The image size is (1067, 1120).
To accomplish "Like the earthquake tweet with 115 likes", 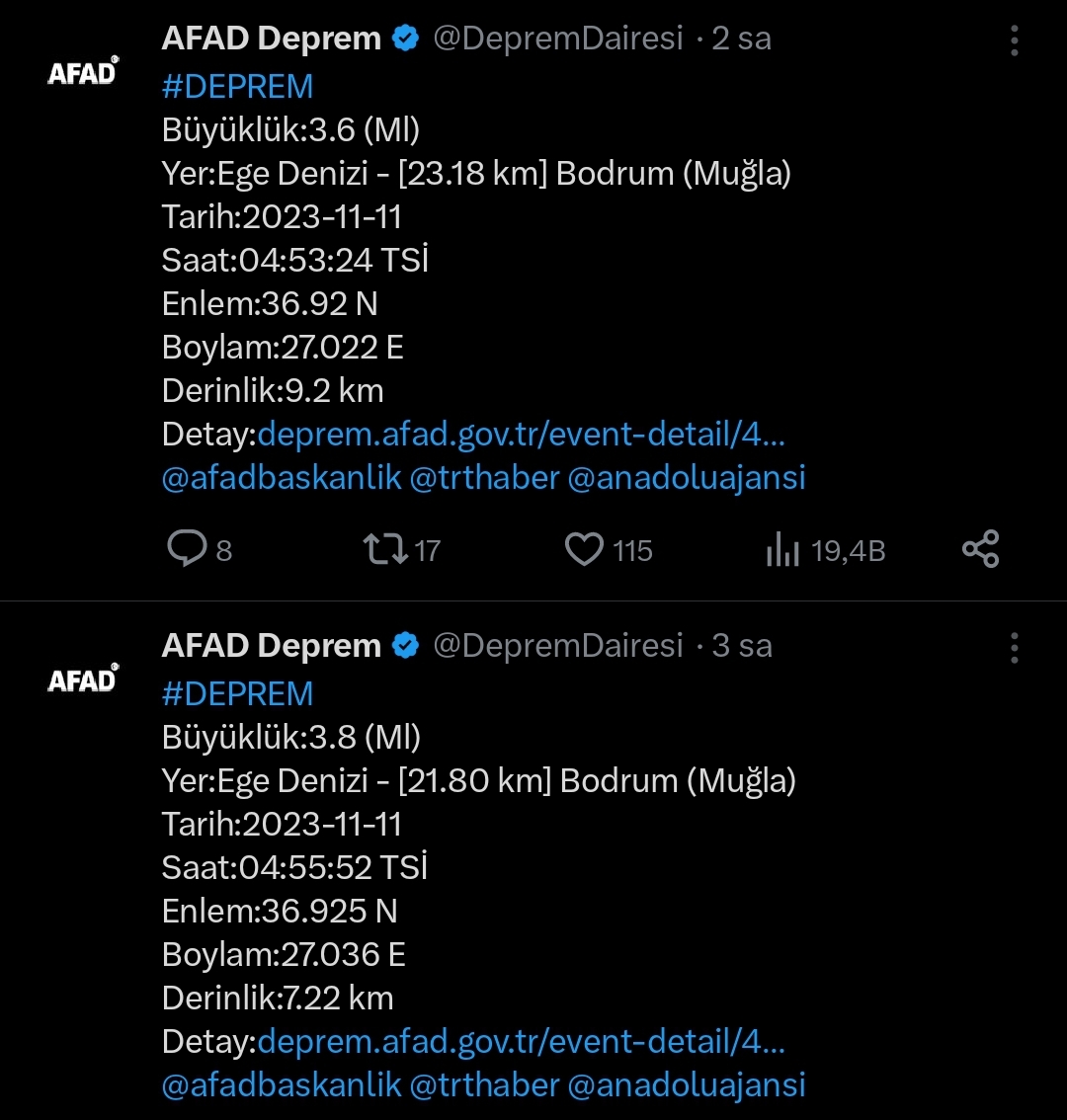I will [x=585, y=549].
